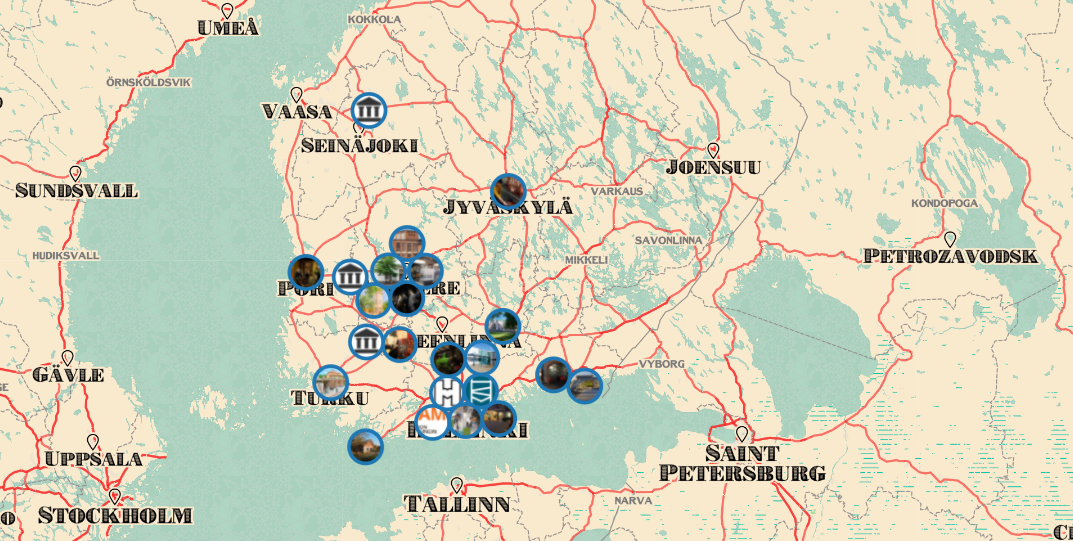Open the red-brick building marker above Tampere
This screenshot has height=541, width=1073.
click(x=407, y=243)
